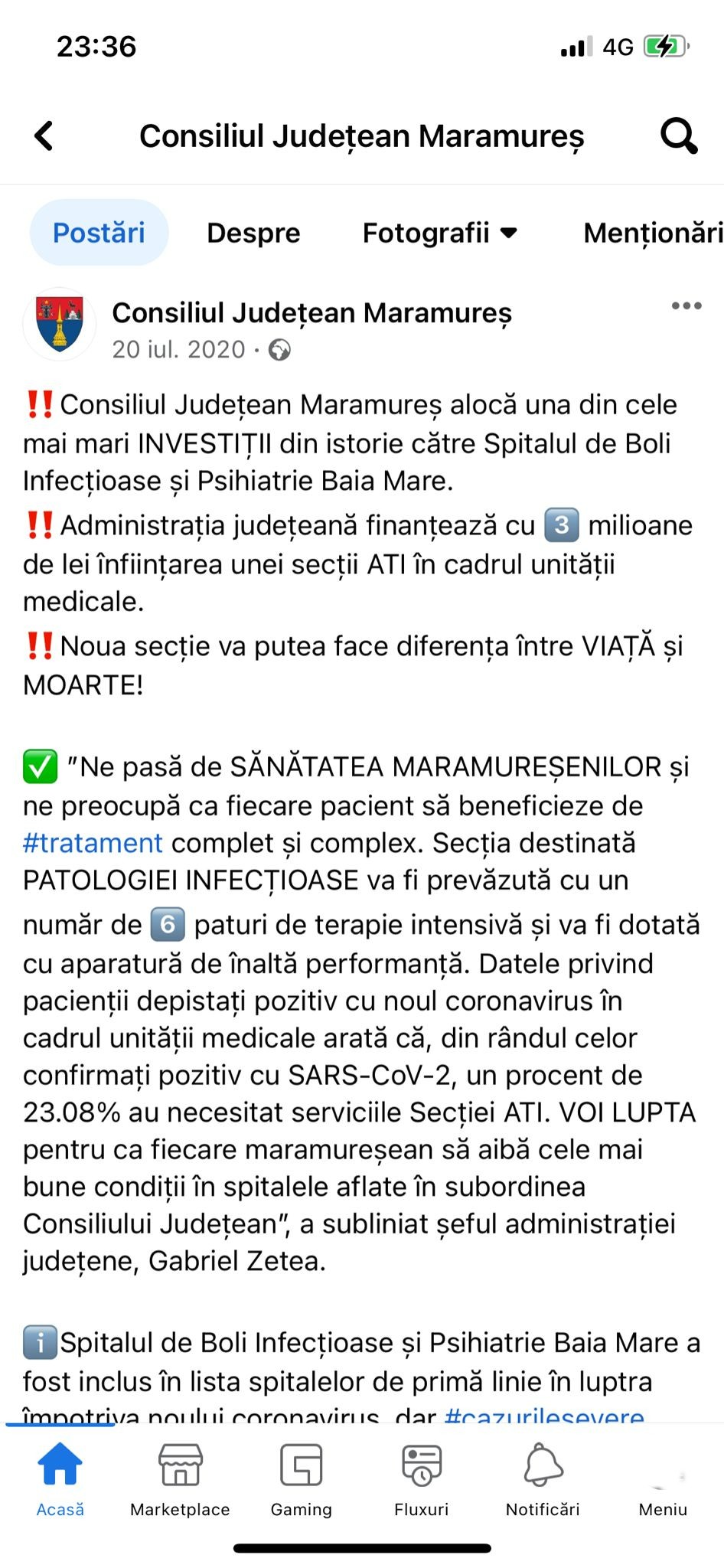Expand the Fotografii dropdown
Image resolution: width=724 pixels, height=1568 pixels.
point(440,233)
